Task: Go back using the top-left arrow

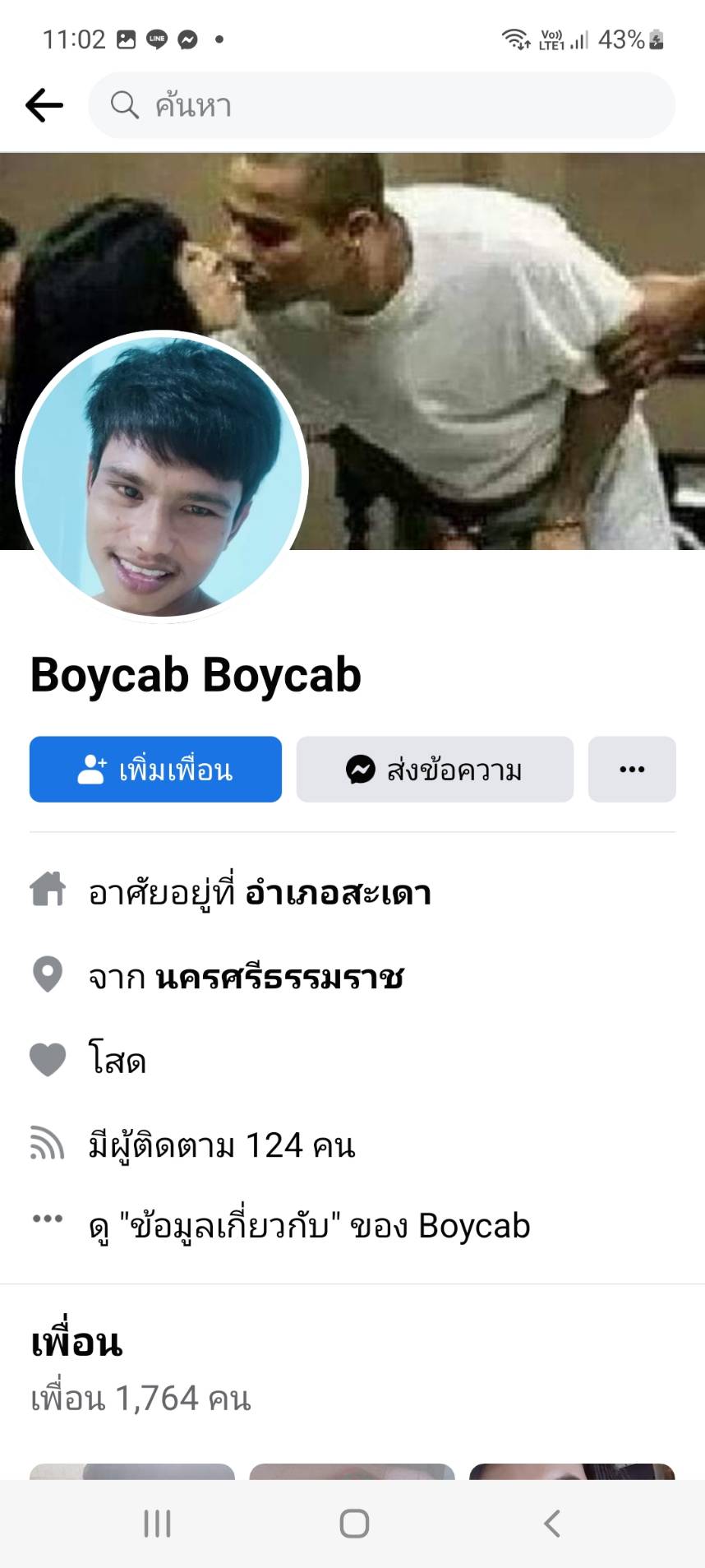Action: click(x=44, y=105)
